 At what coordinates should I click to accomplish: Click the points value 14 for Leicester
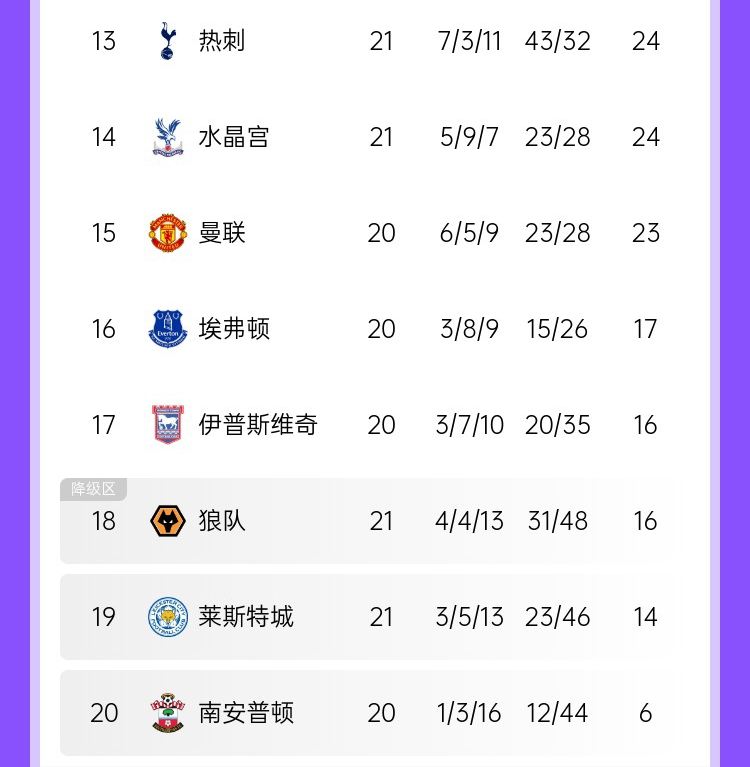(x=645, y=617)
